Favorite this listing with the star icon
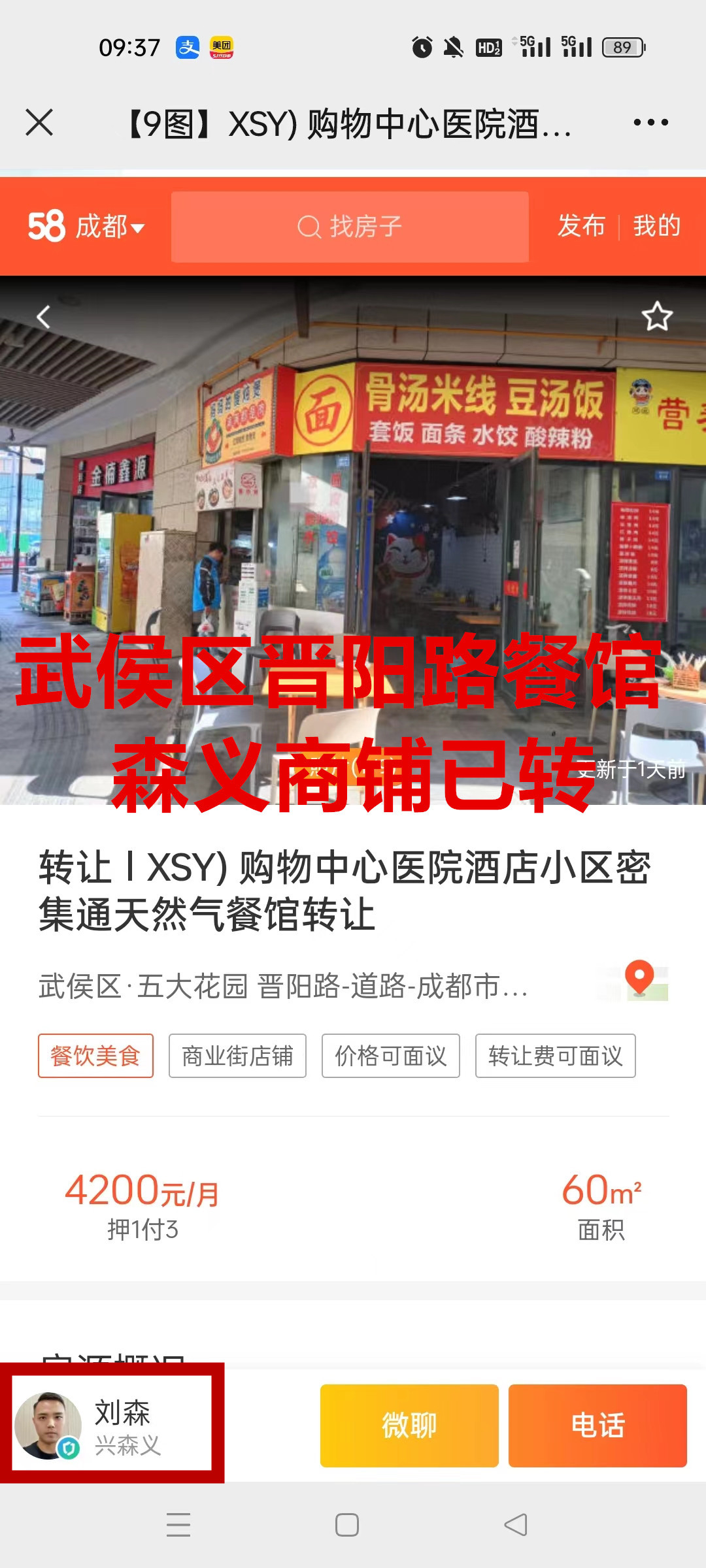 (x=656, y=317)
